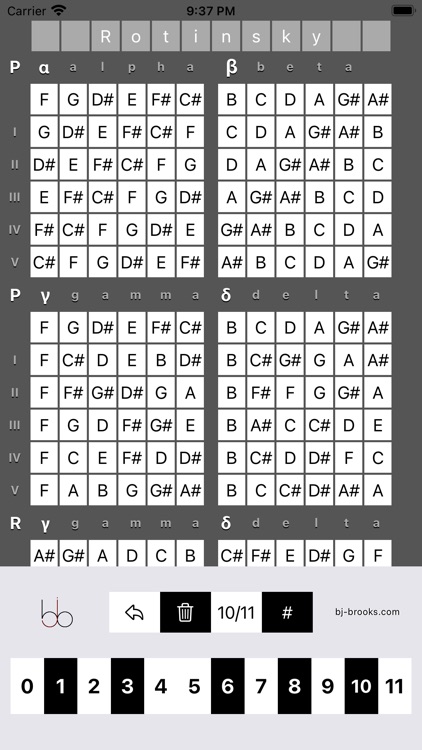This screenshot has width=422, height=750.
Task: Select black key 1
Action: point(61,686)
